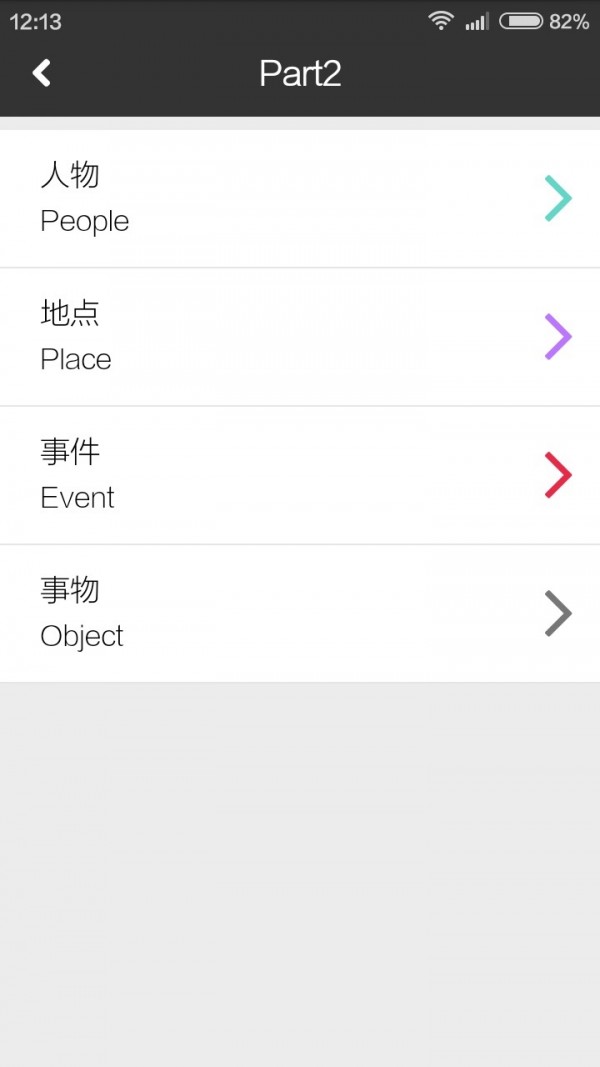Screen dimensions: 600x1067
Task: Select the Place (地点) row
Action: point(300,337)
